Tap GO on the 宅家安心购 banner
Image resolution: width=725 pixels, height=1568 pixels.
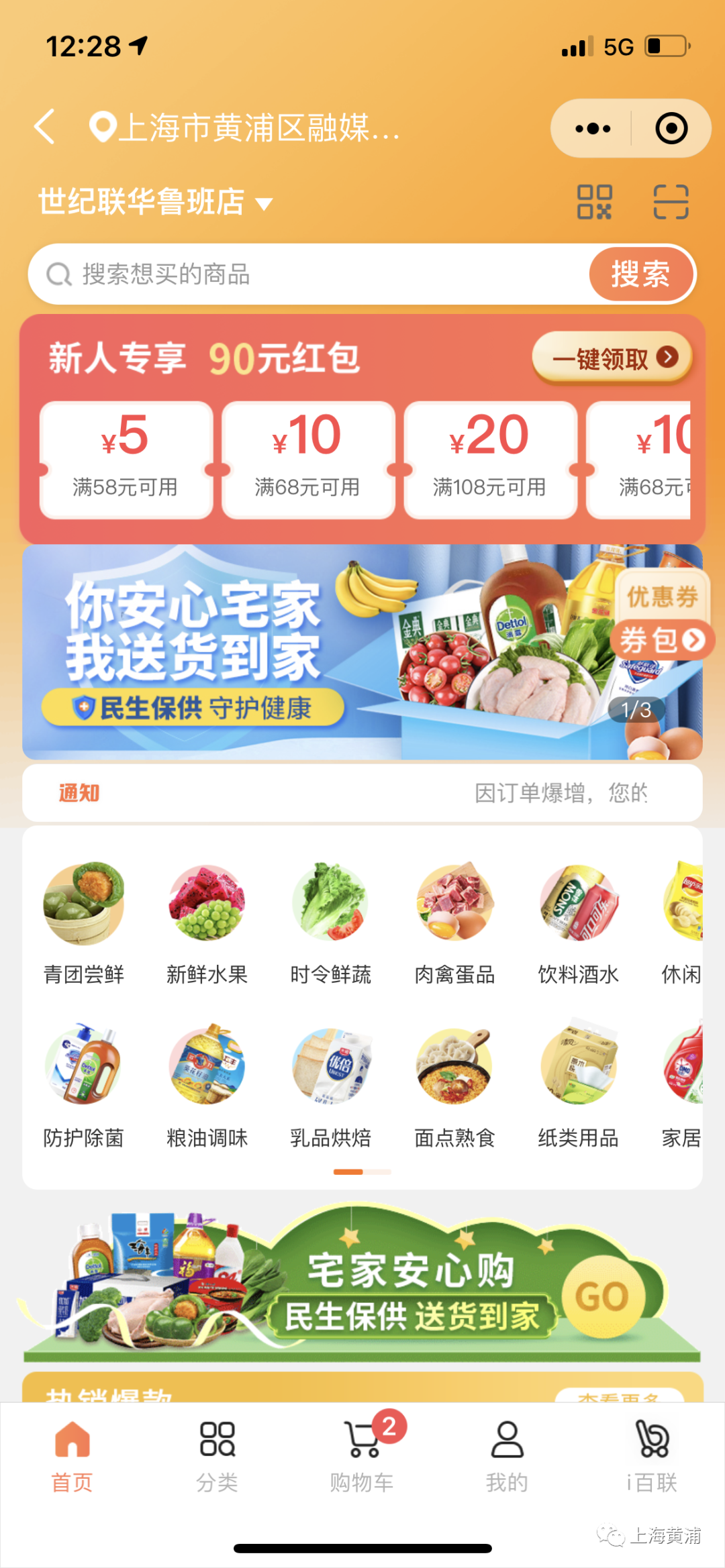(602, 1296)
